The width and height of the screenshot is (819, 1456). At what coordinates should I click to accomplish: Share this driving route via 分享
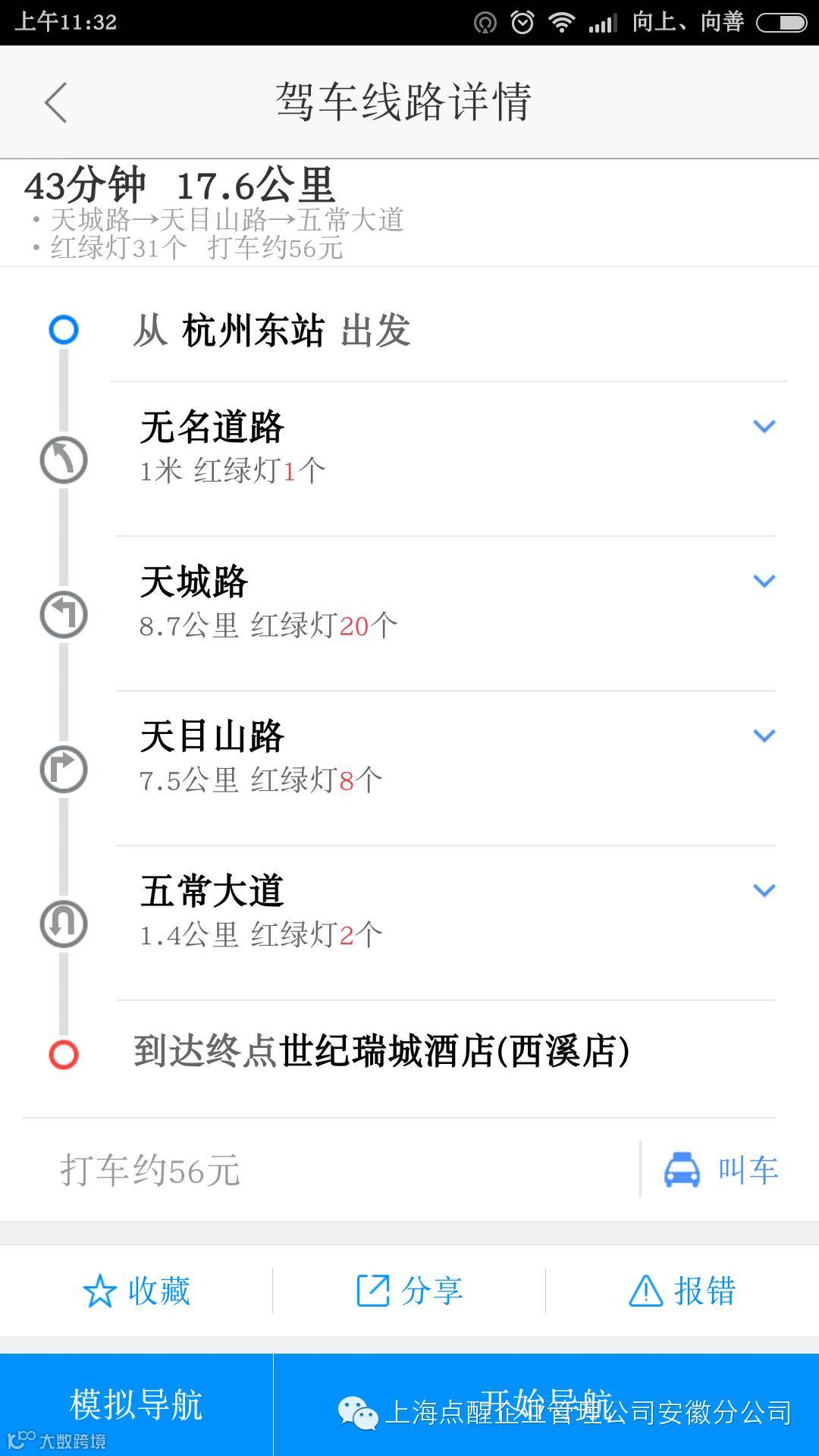[x=409, y=1291]
